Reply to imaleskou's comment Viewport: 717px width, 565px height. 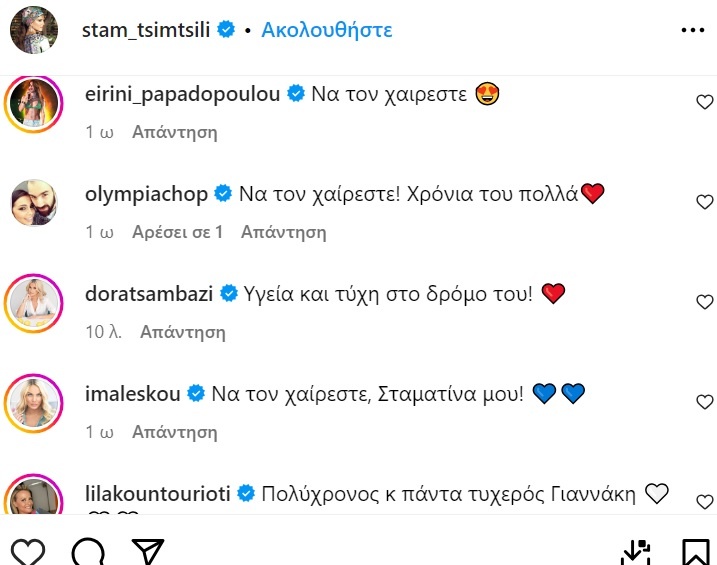coord(174,432)
